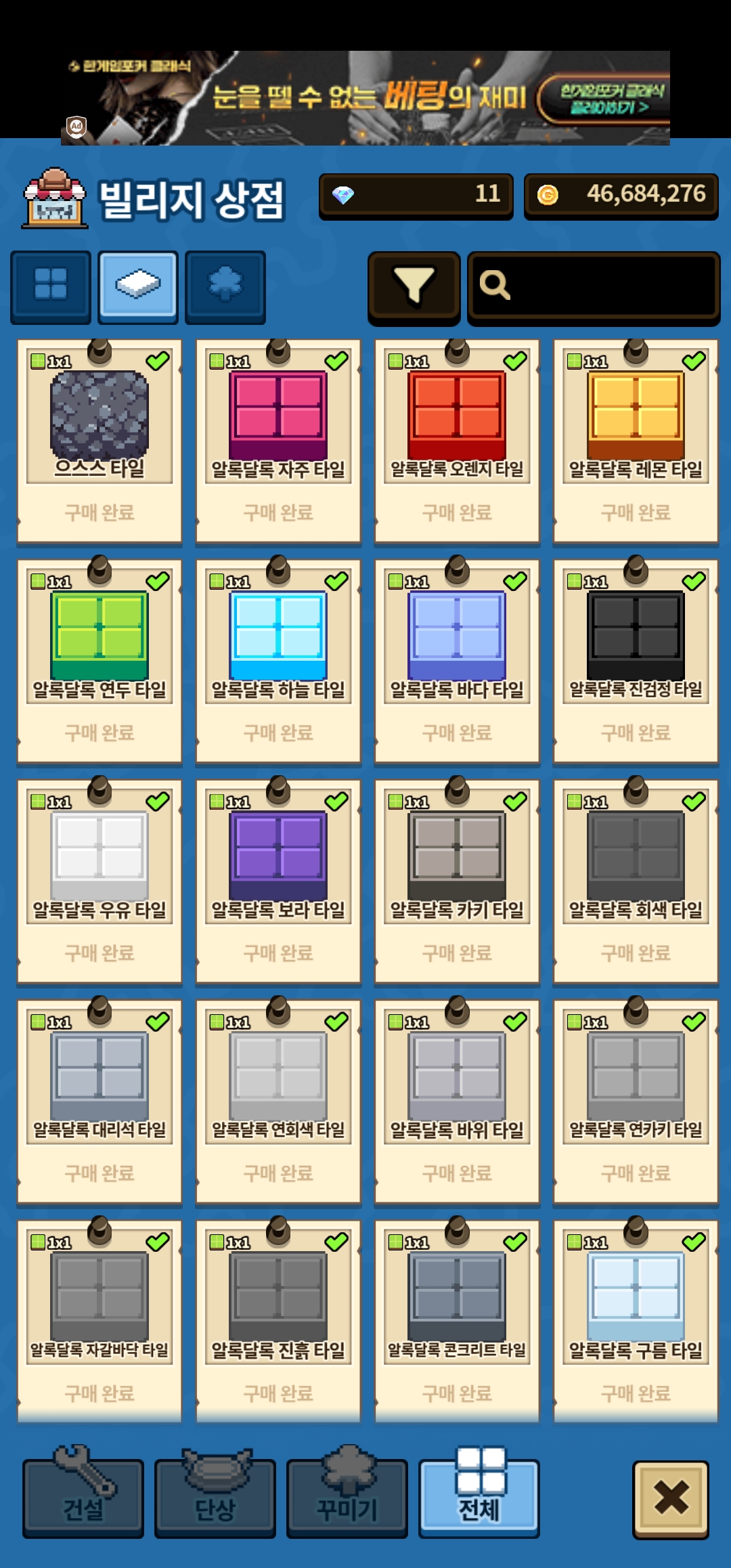
Task: Select the 알록달록 오렌지 타일 item
Action: click(x=457, y=440)
